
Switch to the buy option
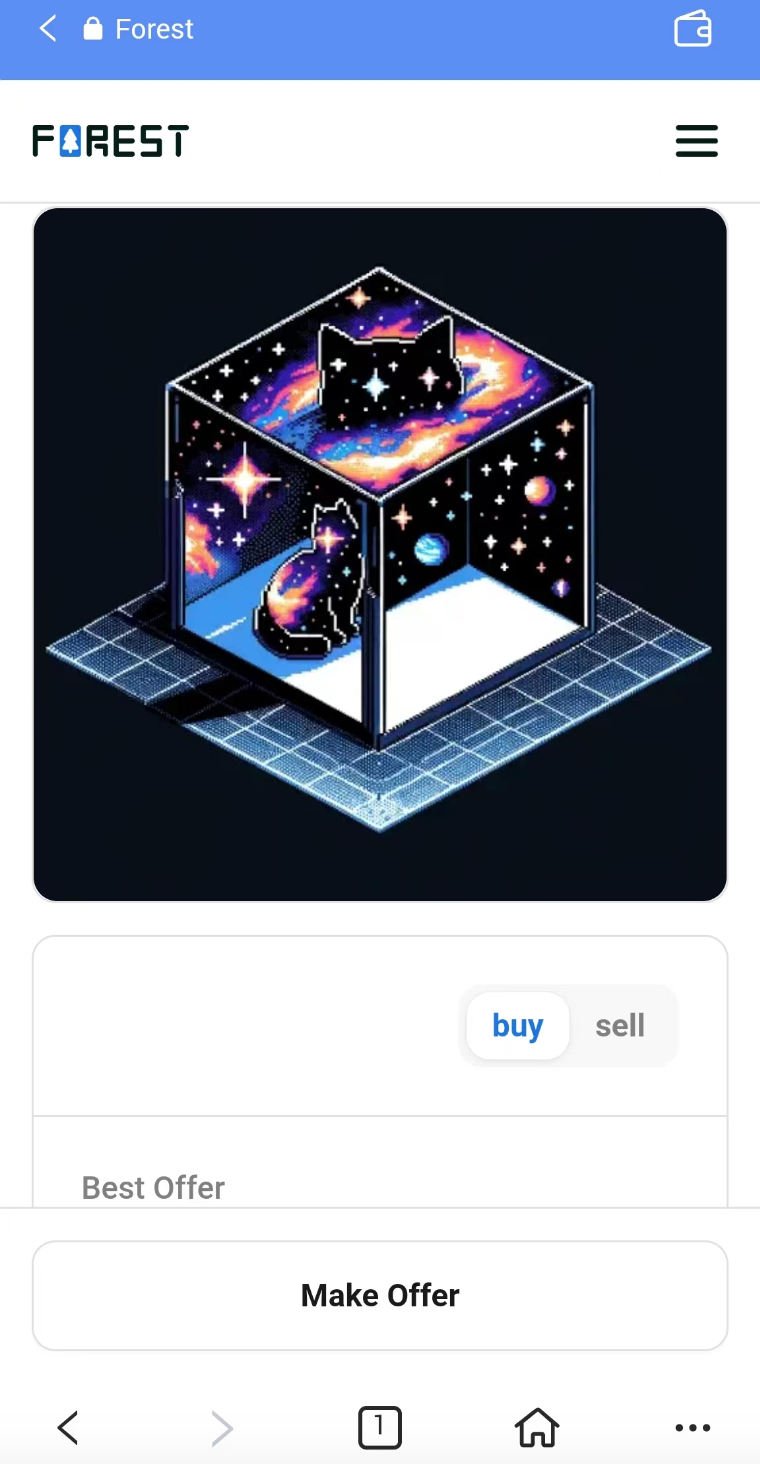pyautogui.click(x=517, y=1026)
